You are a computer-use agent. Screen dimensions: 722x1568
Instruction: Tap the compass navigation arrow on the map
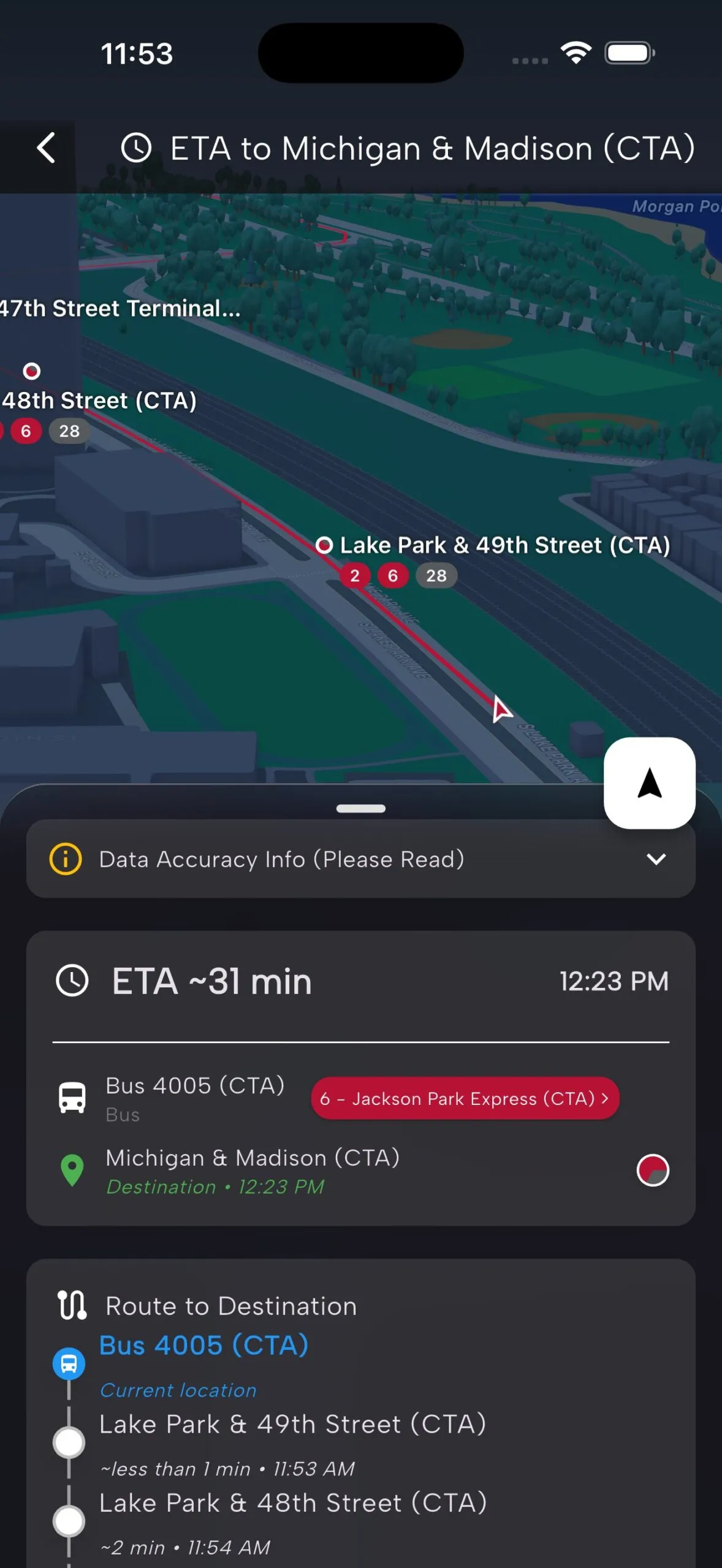click(648, 782)
